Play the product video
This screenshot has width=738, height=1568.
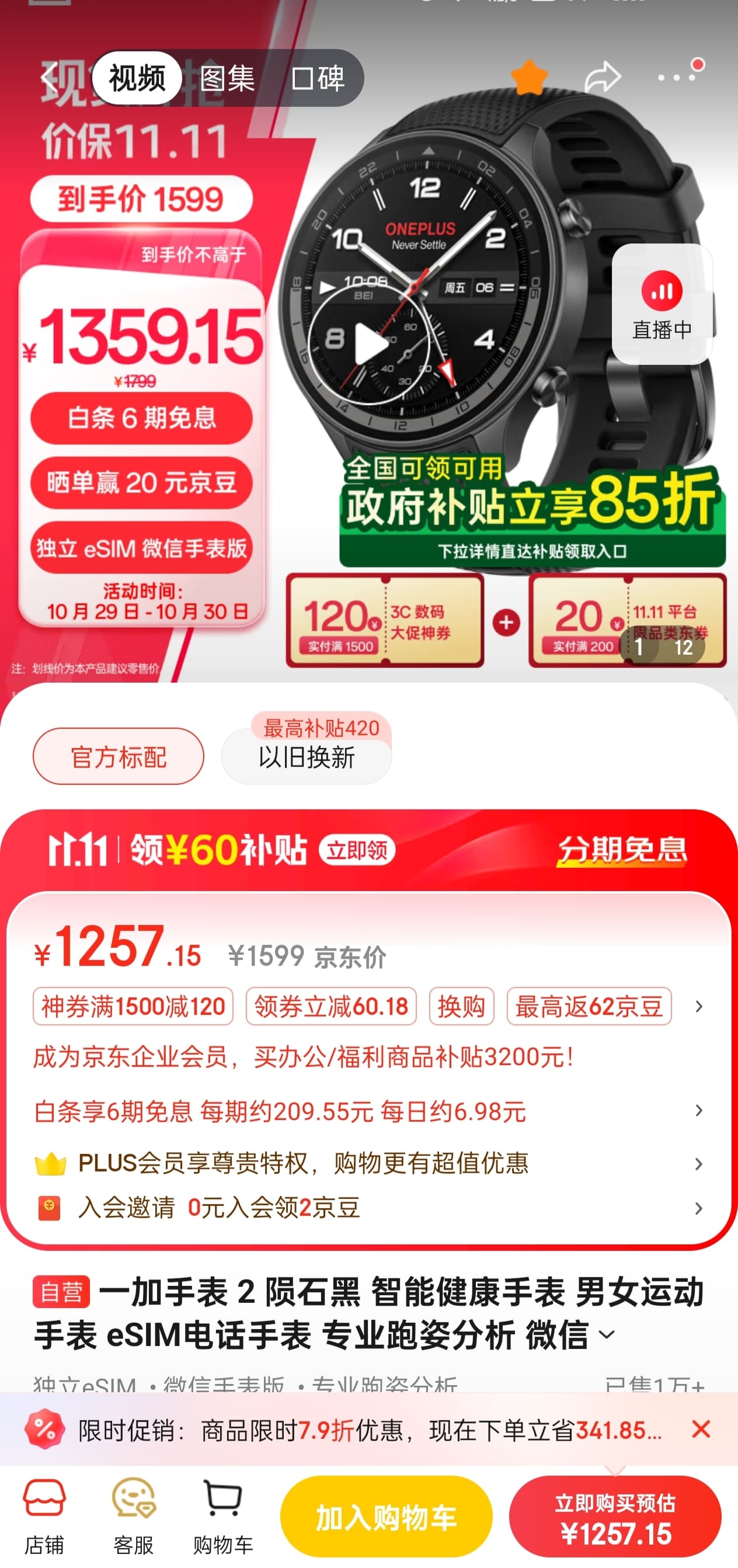pyautogui.click(x=368, y=345)
